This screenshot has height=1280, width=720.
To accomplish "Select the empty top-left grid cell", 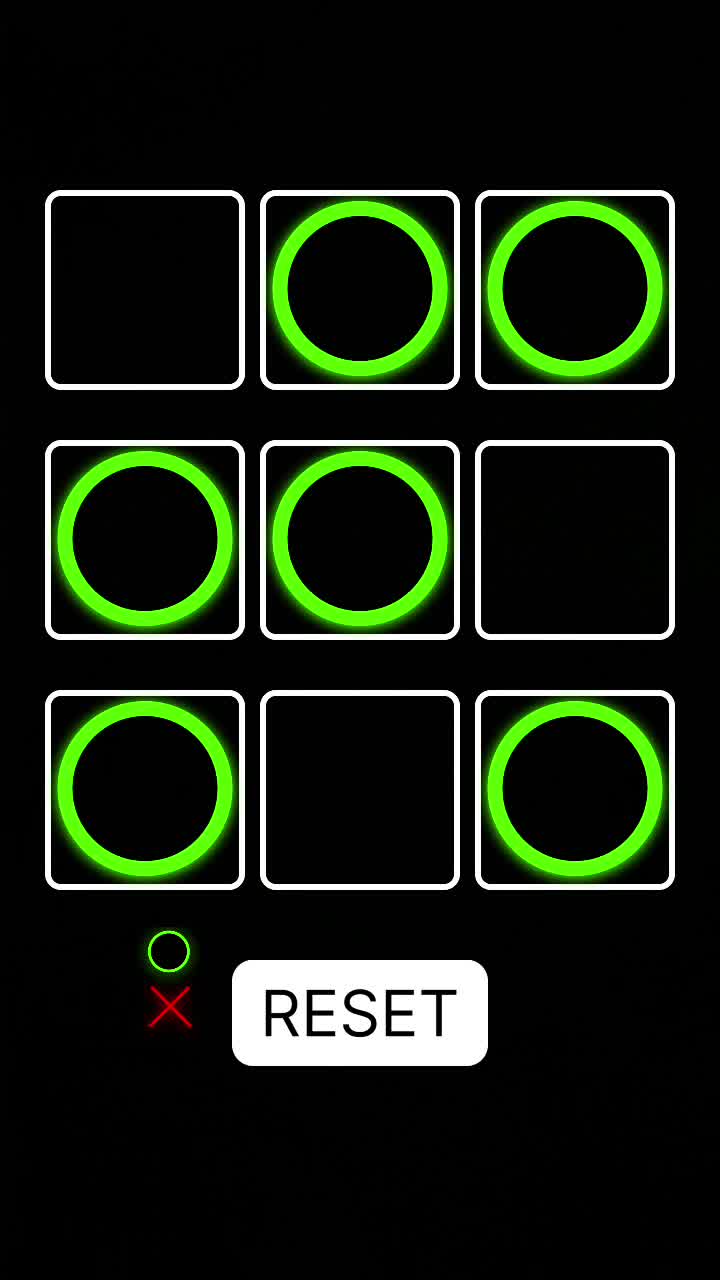I will [x=145, y=290].
